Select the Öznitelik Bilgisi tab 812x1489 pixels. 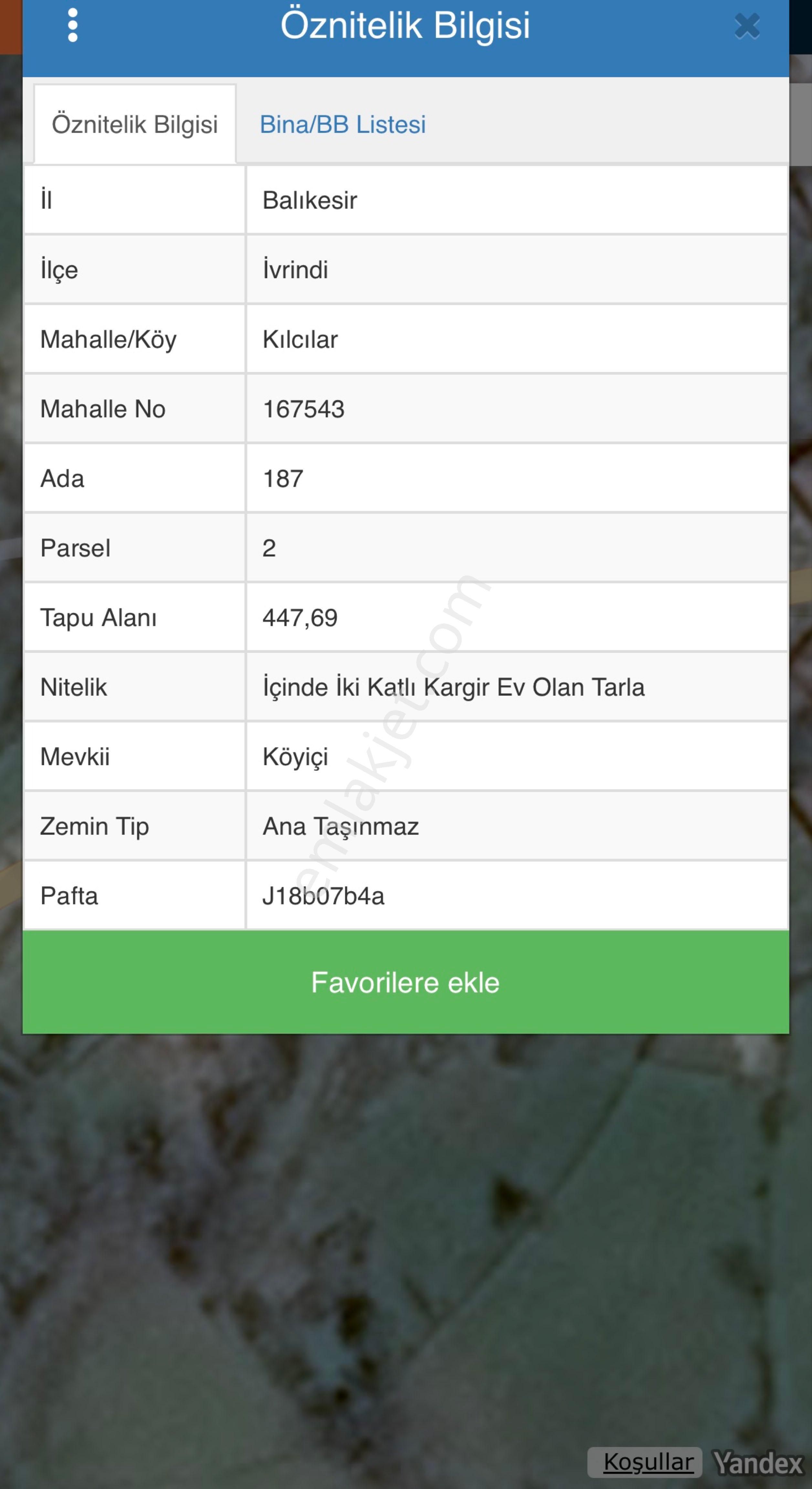click(x=135, y=124)
